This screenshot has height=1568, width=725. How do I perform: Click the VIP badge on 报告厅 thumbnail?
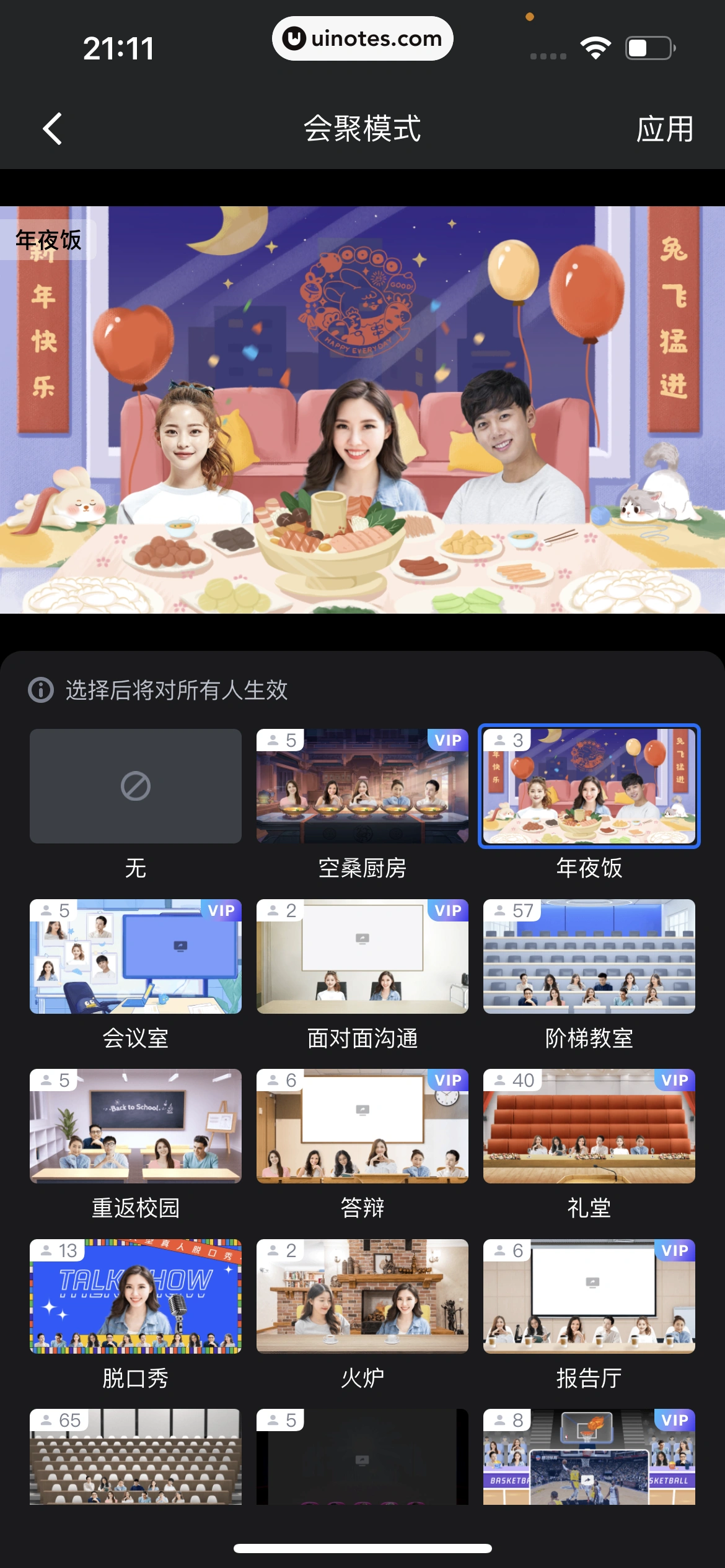[x=674, y=1250]
